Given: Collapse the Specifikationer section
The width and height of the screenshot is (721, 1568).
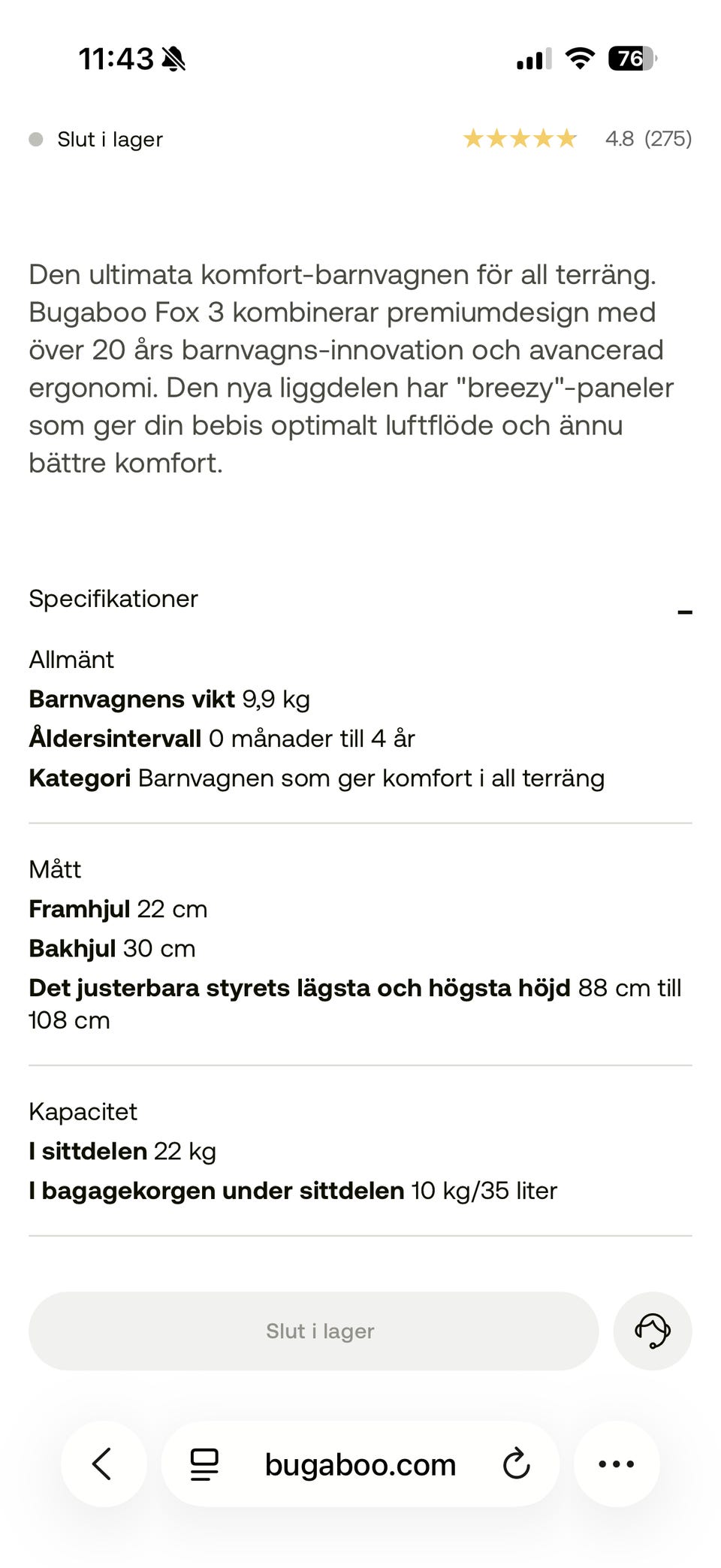Looking at the screenshot, I should coord(684,612).
